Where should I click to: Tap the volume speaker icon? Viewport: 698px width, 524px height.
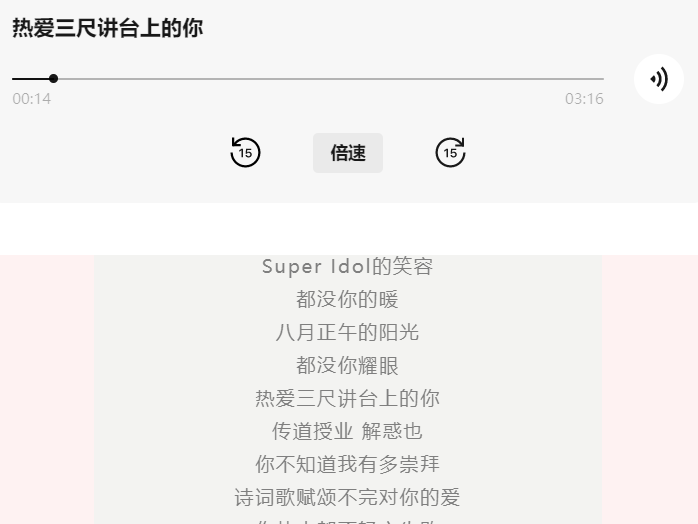point(658,79)
